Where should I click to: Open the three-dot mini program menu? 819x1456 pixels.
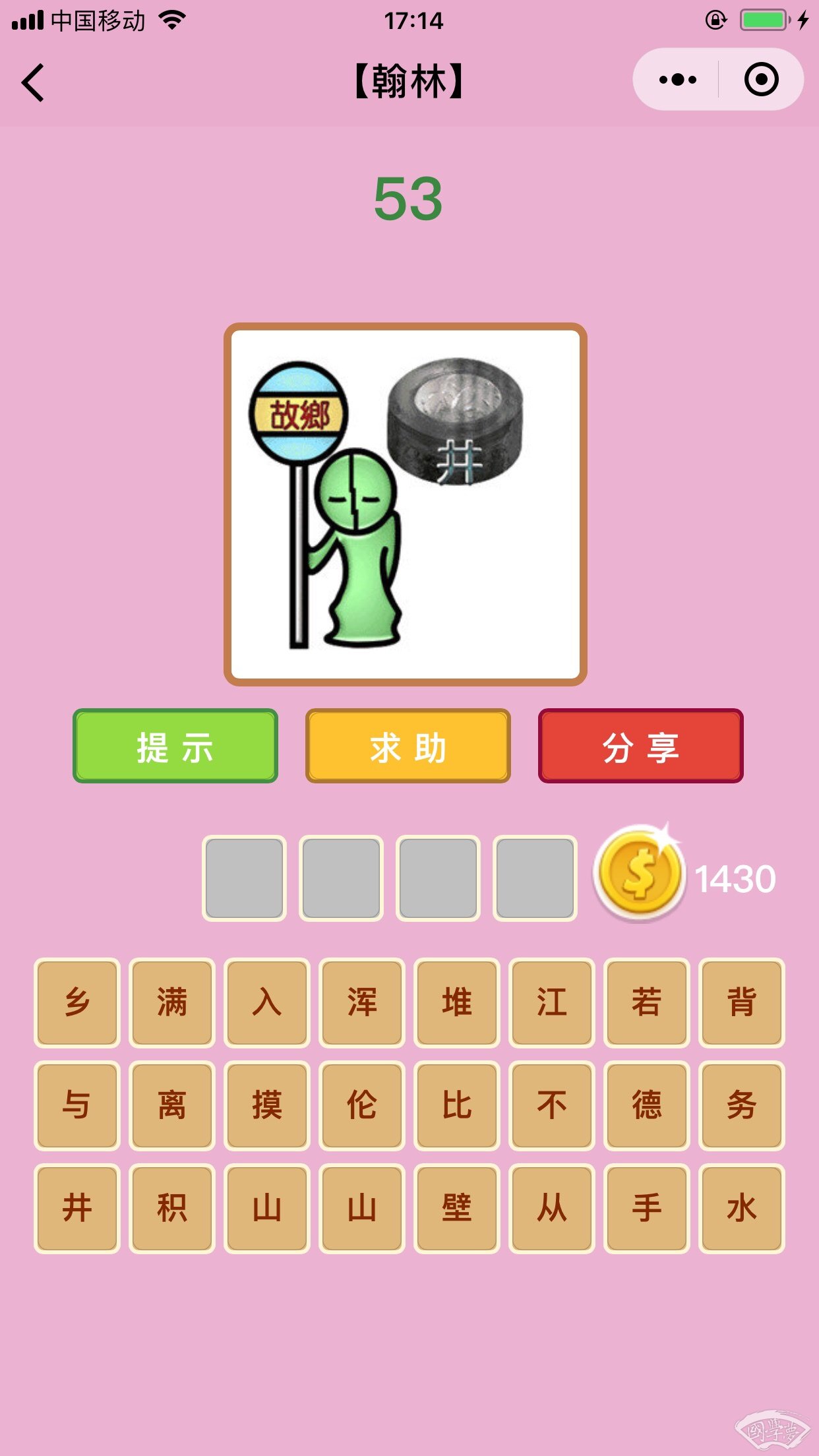coord(677,80)
